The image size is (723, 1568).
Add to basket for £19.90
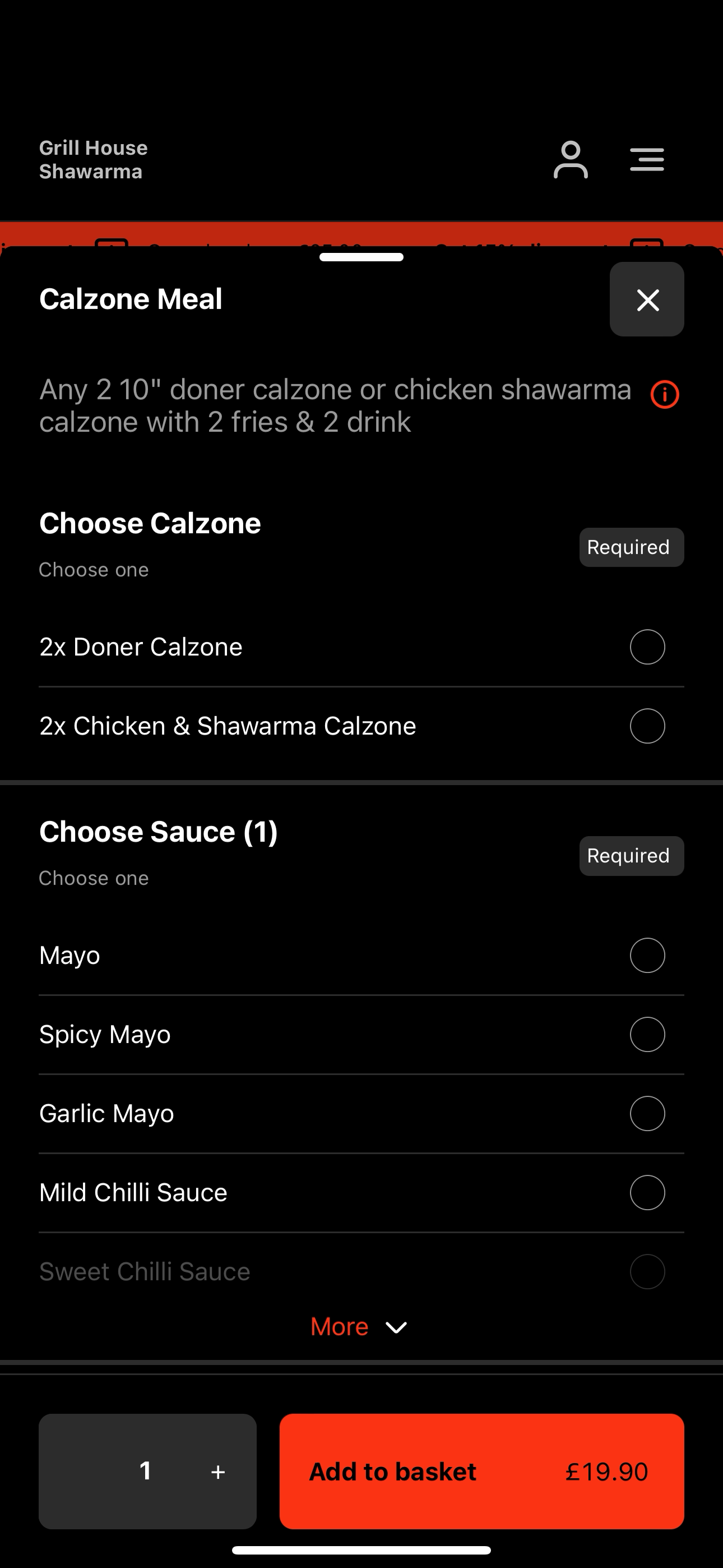pos(481,1471)
